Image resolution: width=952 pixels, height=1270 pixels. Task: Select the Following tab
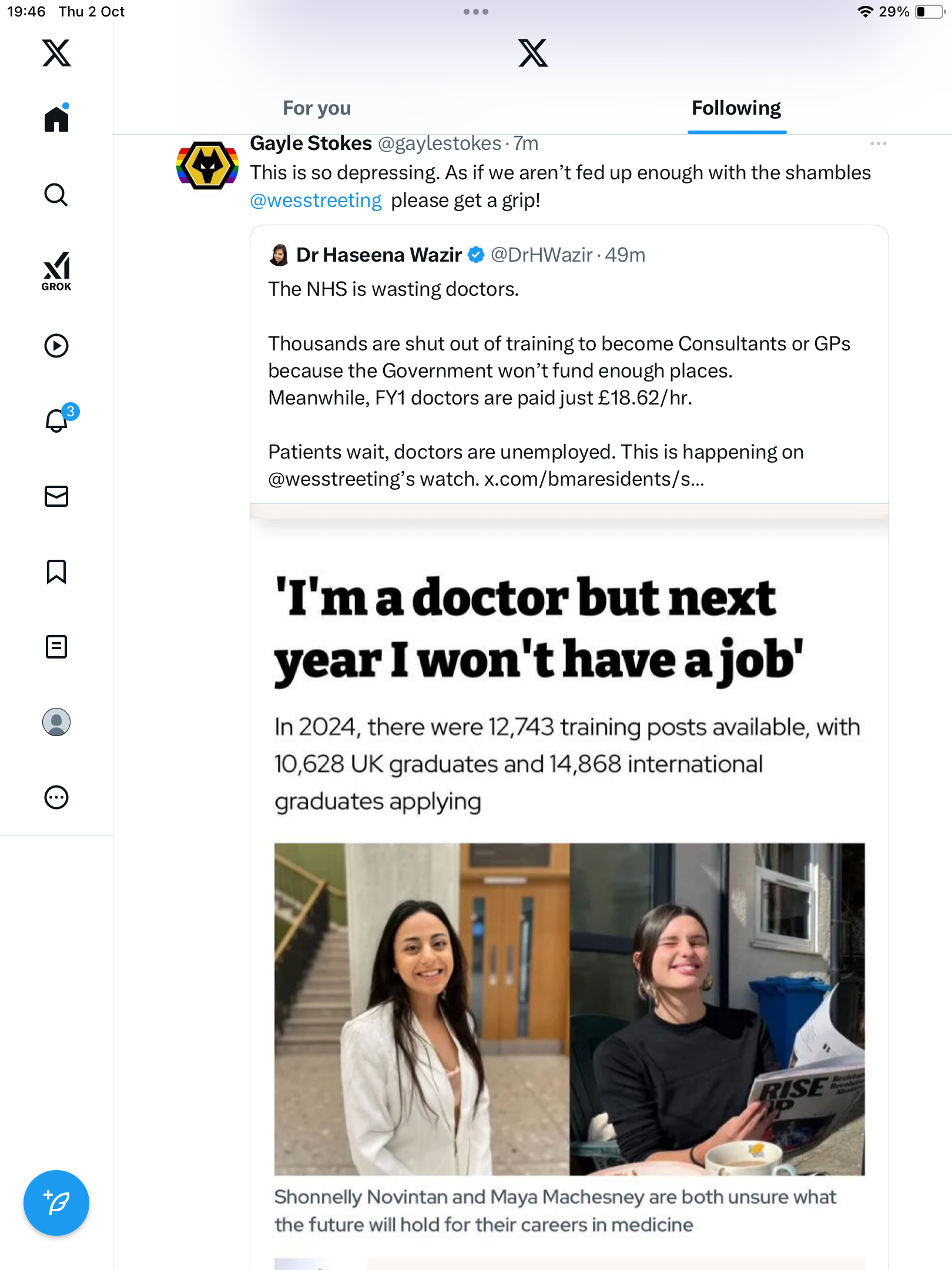pos(736,108)
